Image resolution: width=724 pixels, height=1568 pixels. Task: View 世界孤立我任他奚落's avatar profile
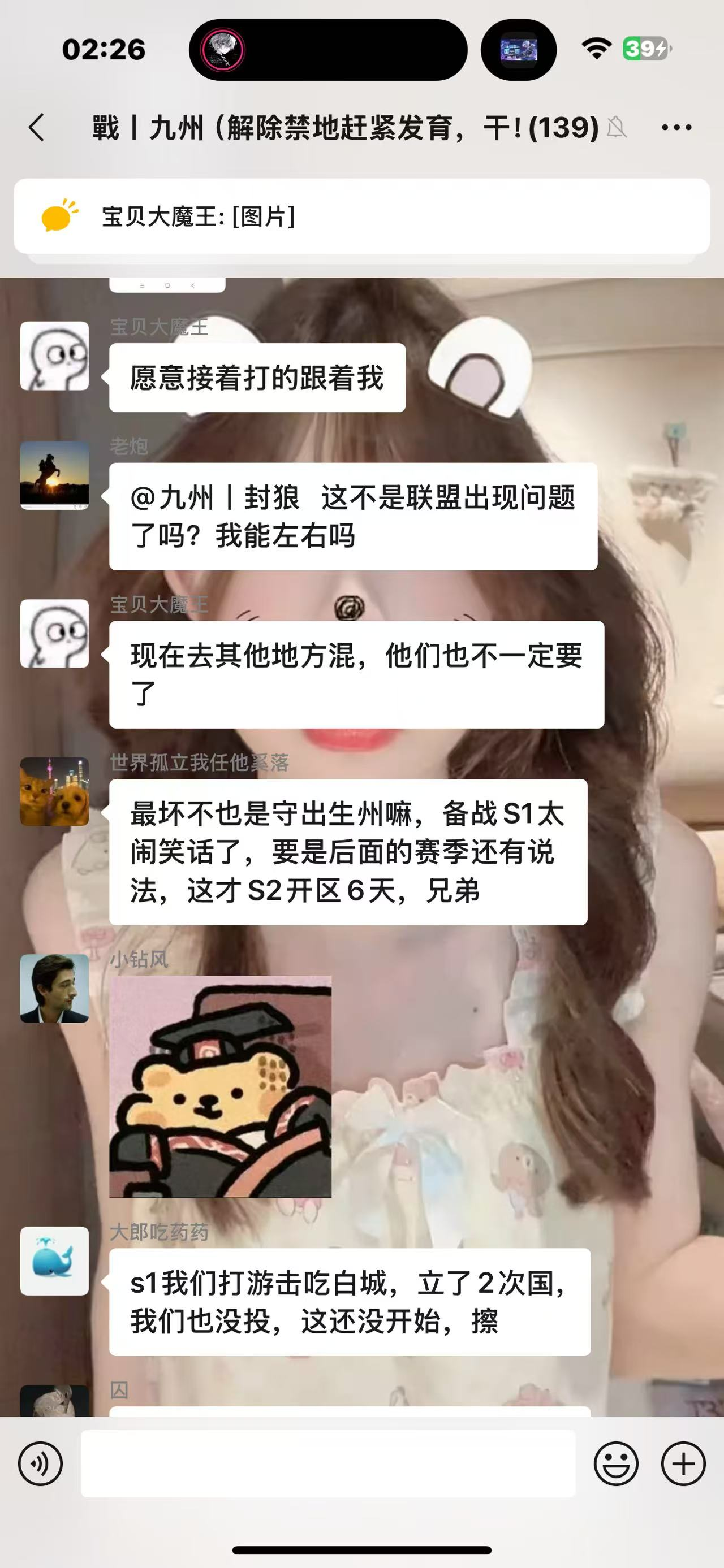55,791
